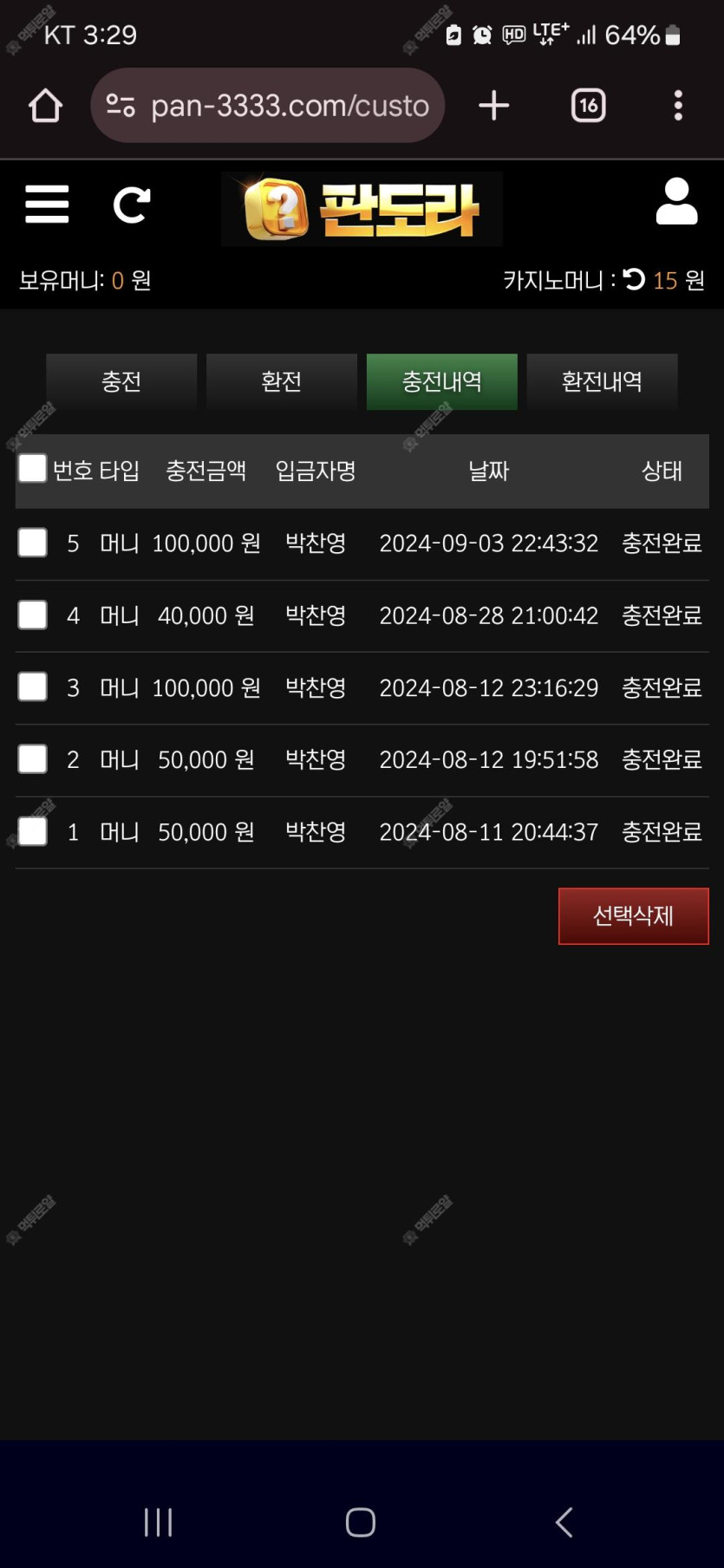Tick the checkbox for entry number 2
Viewport: 724px width, 1568px height.
coord(33,758)
